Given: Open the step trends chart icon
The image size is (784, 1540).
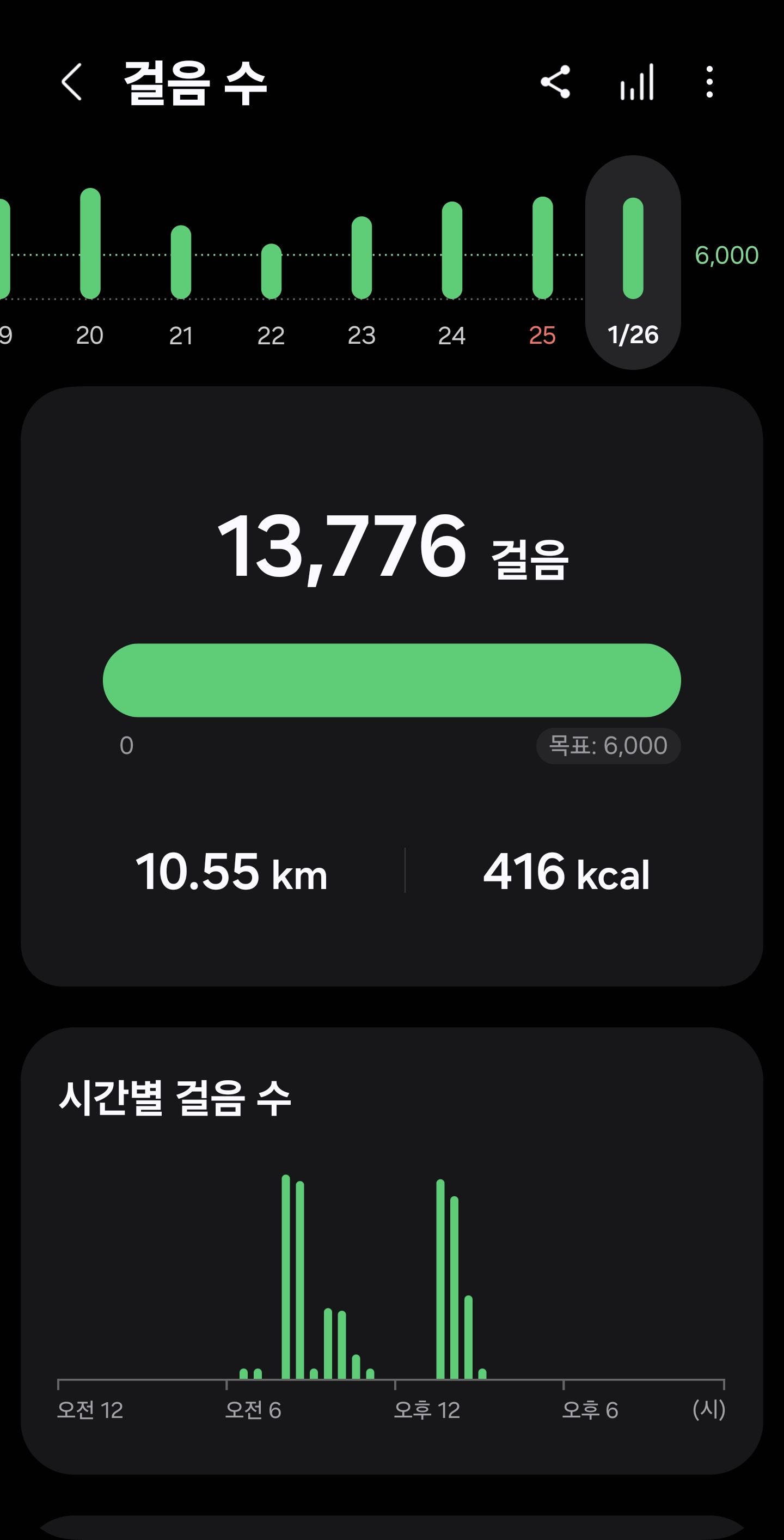Looking at the screenshot, I should (637, 82).
